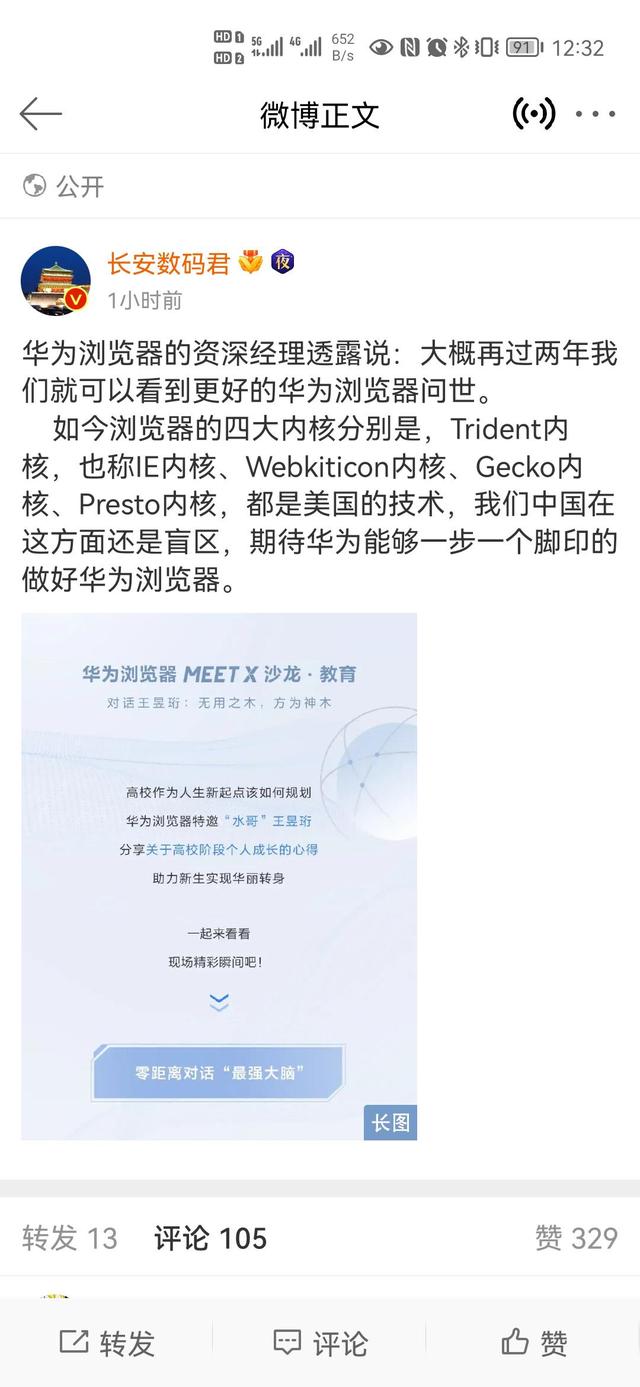This screenshot has width=640, height=1387.
Task: Like this post with 赞 button
Action: [x=534, y=1342]
